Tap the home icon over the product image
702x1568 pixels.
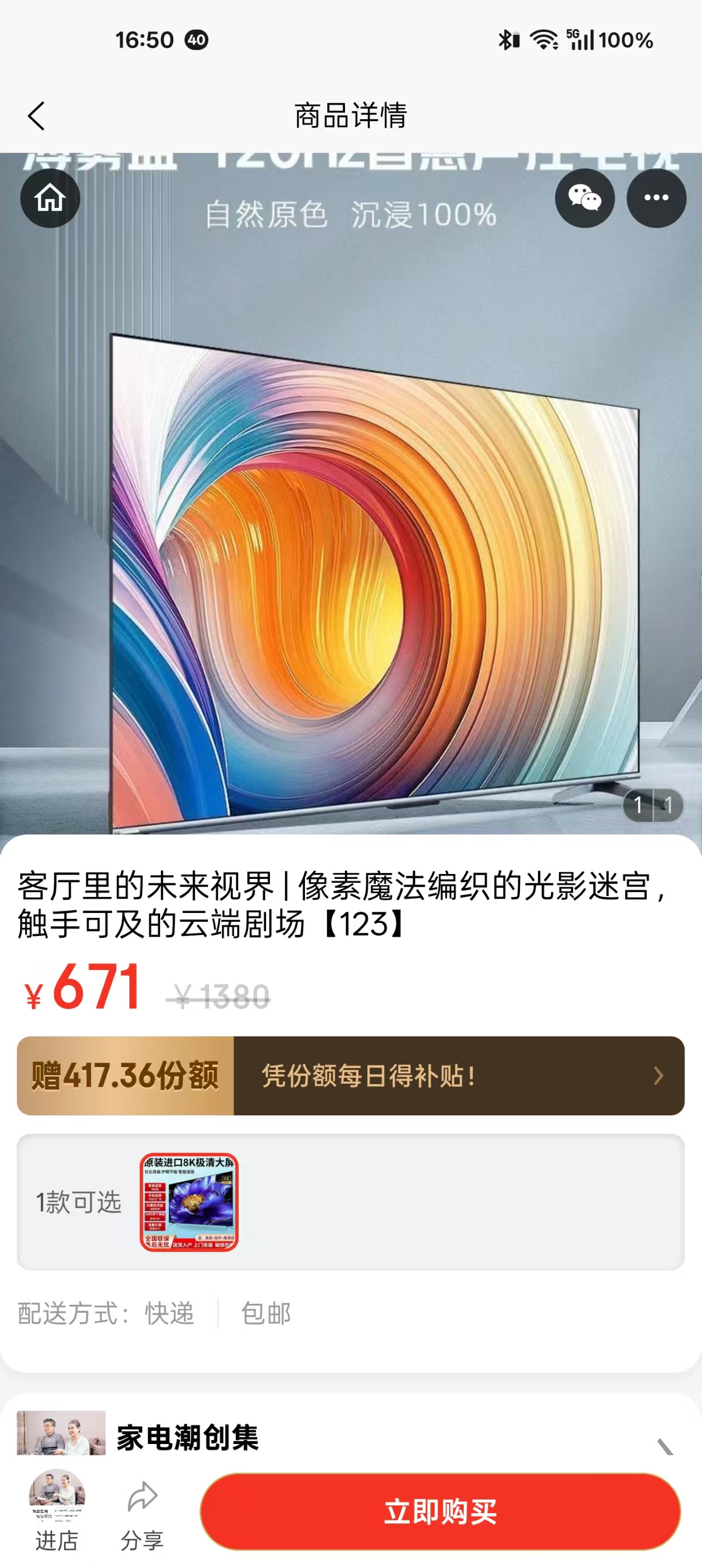pyautogui.click(x=50, y=199)
